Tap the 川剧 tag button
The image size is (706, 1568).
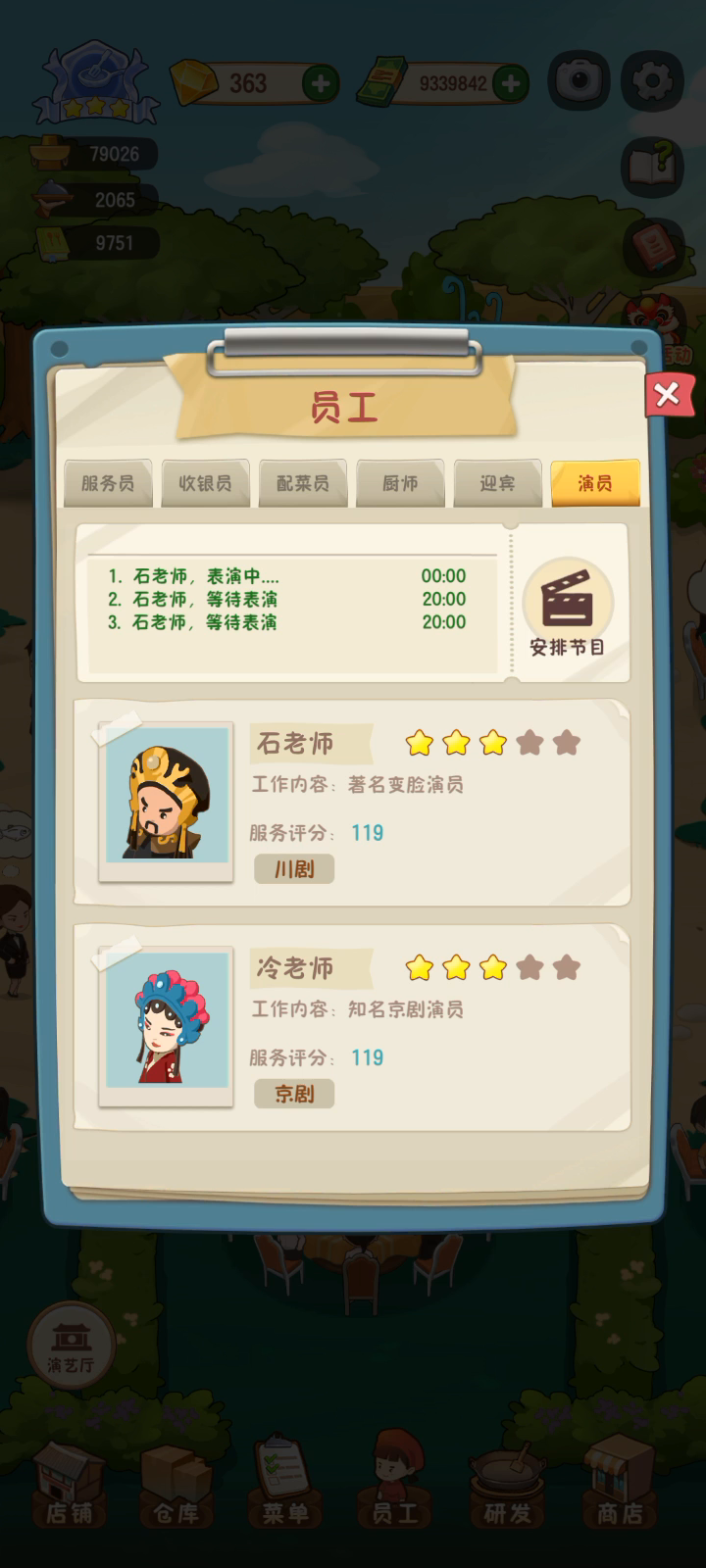[x=294, y=869]
